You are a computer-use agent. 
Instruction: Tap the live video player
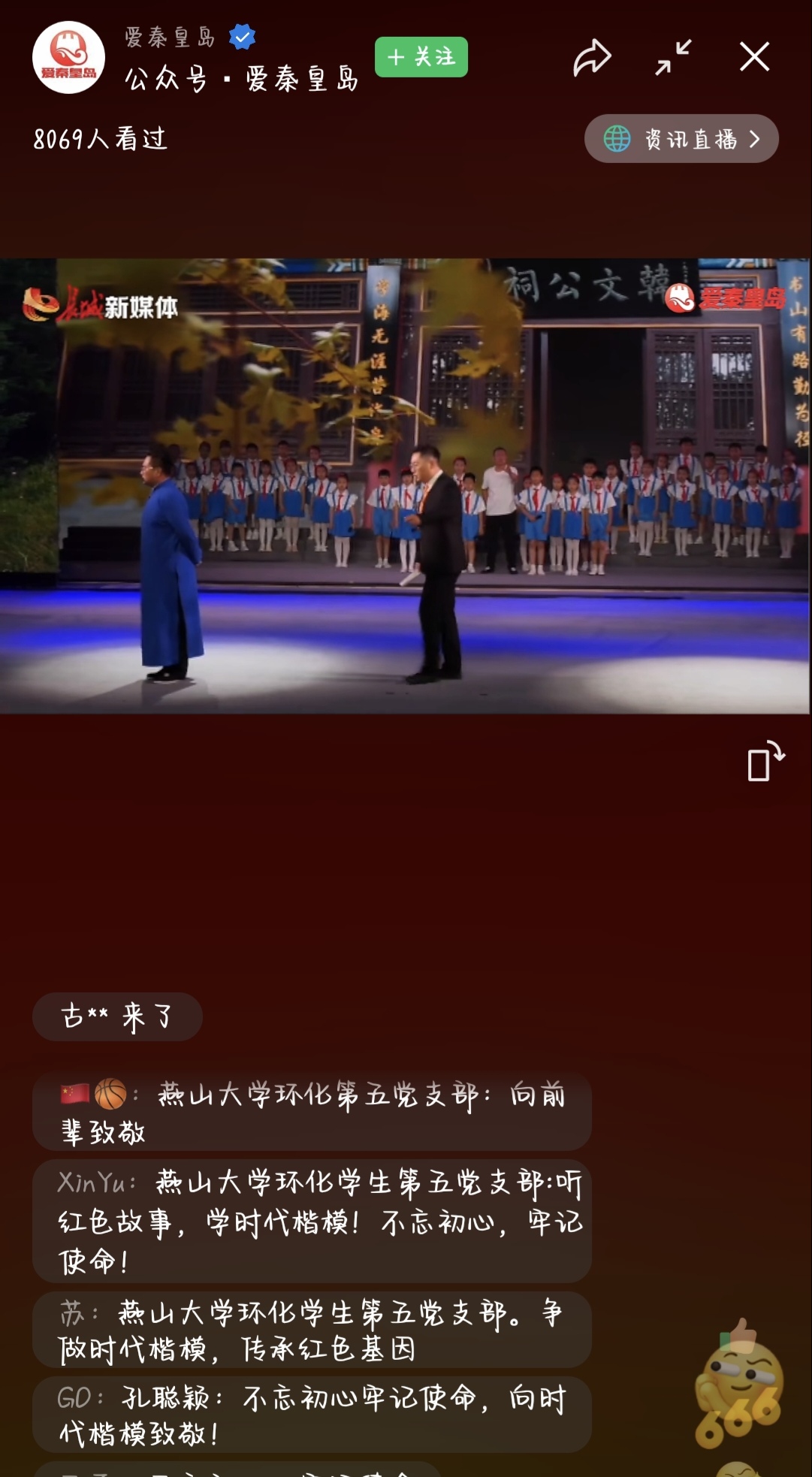[406, 486]
